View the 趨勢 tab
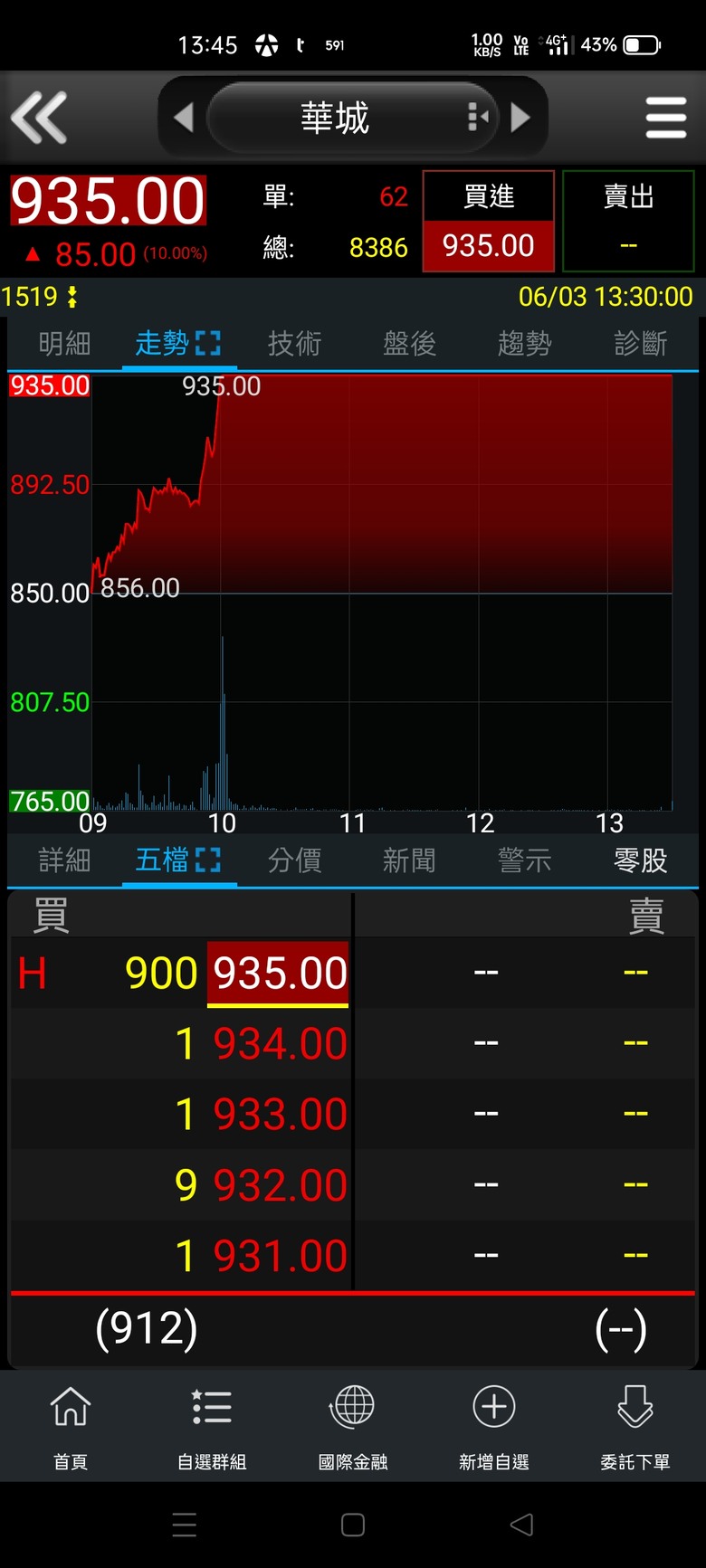 point(524,344)
